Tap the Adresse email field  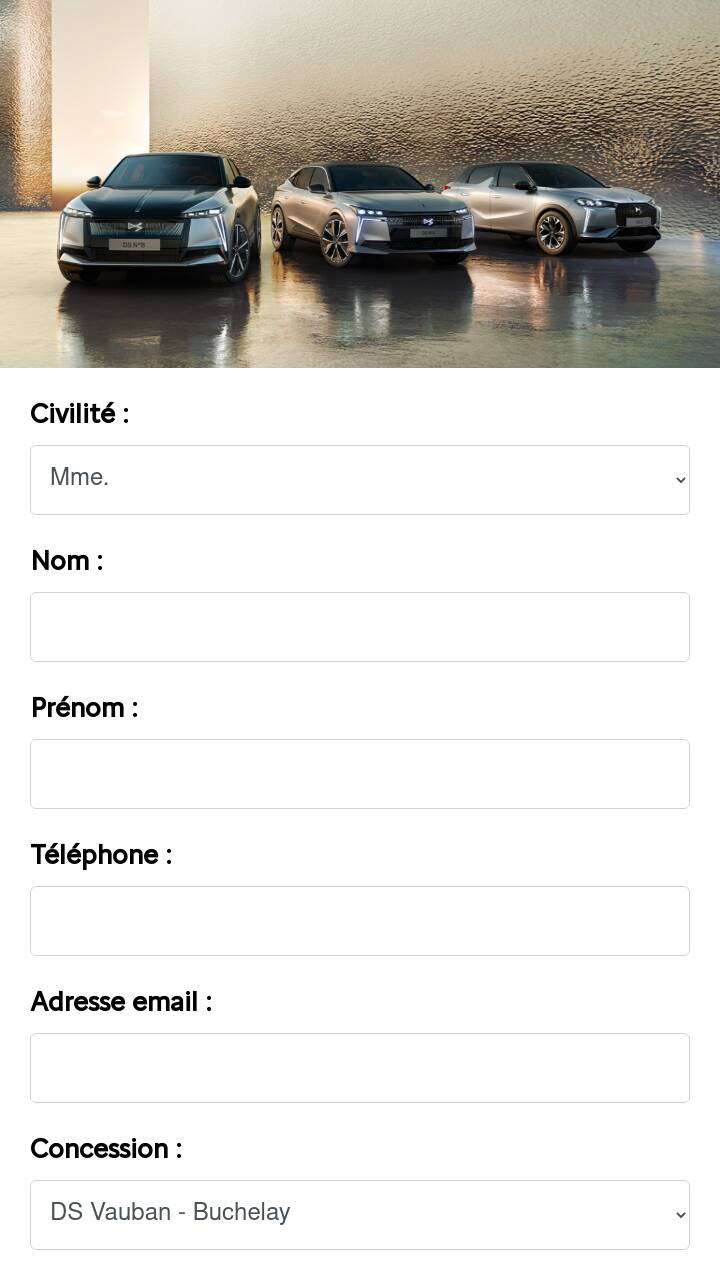(360, 1068)
